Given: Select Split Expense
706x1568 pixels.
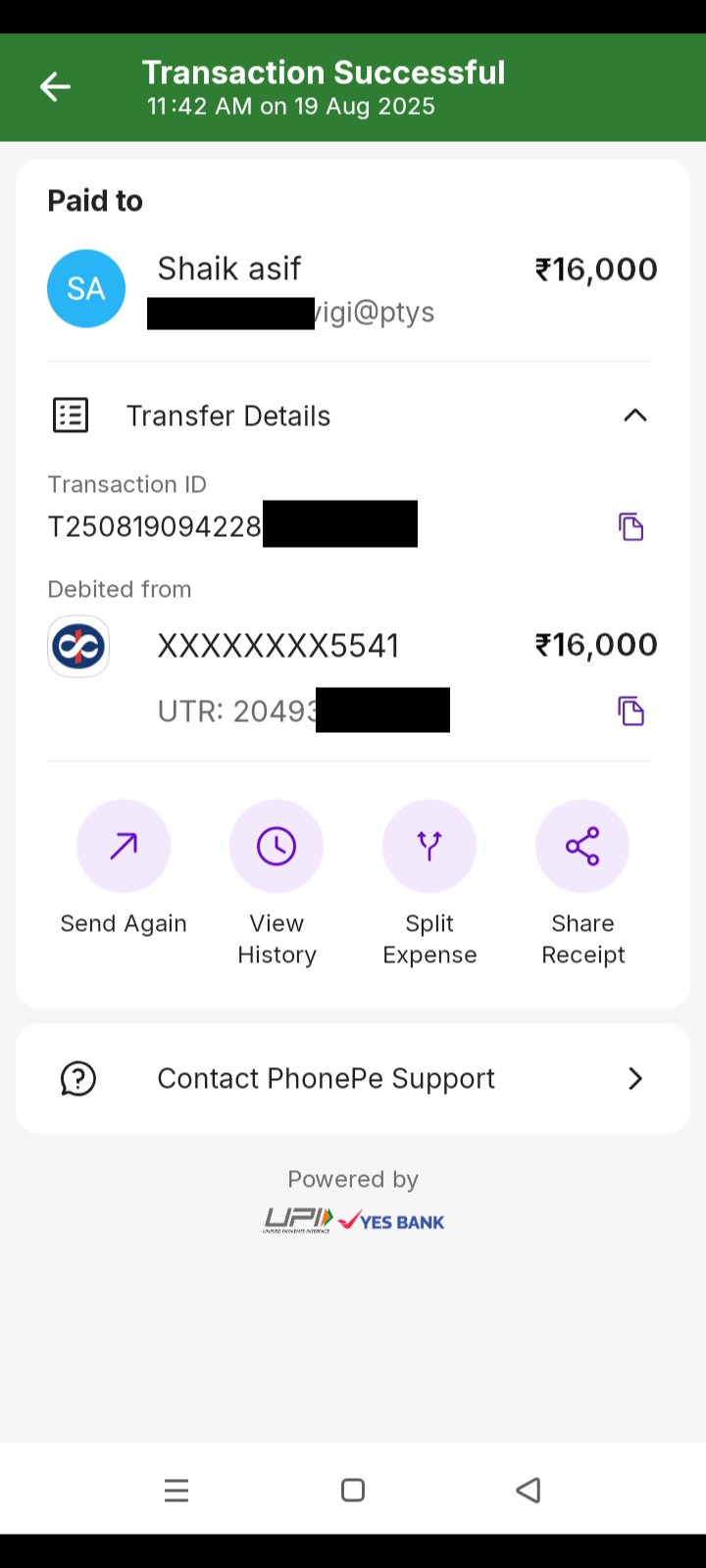Looking at the screenshot, I should click(x=429, y=847).
